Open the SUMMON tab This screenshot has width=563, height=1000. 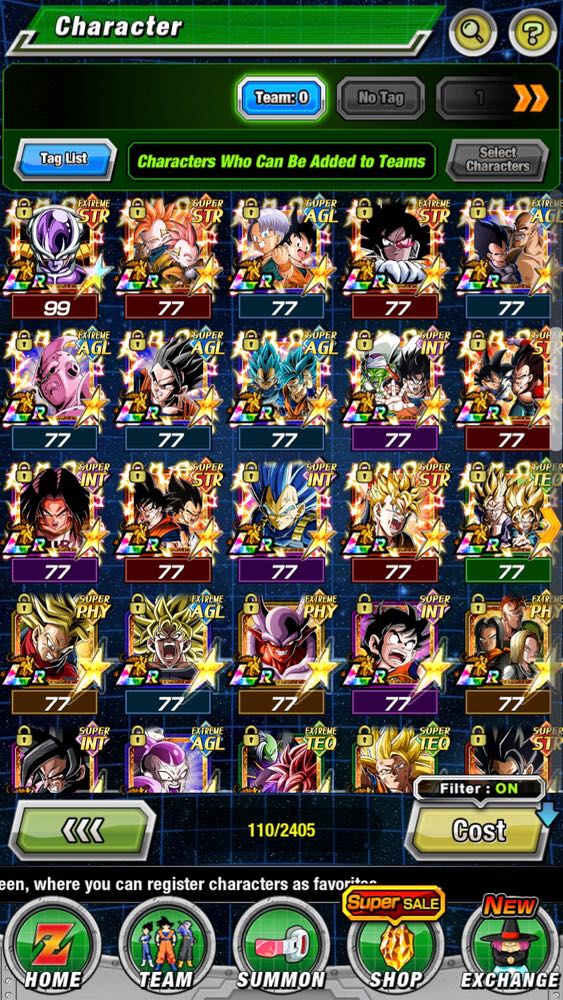[x=281, y=946]
